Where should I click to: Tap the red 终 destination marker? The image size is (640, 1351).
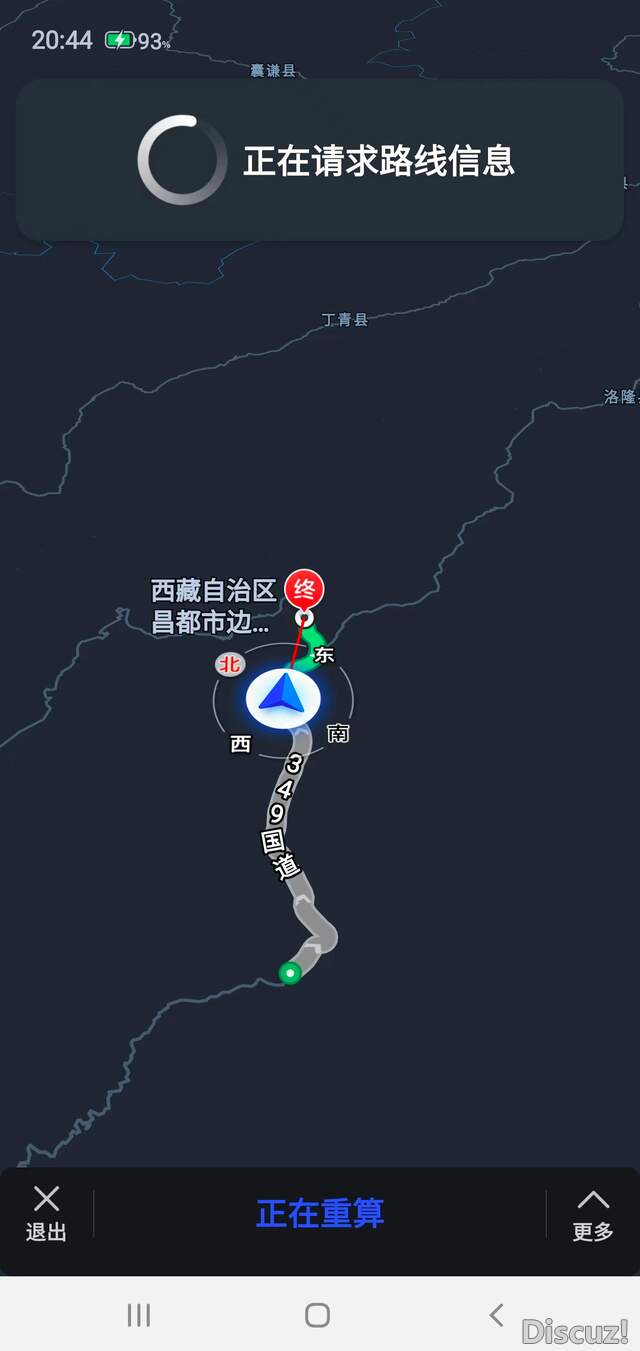[304, 588]
